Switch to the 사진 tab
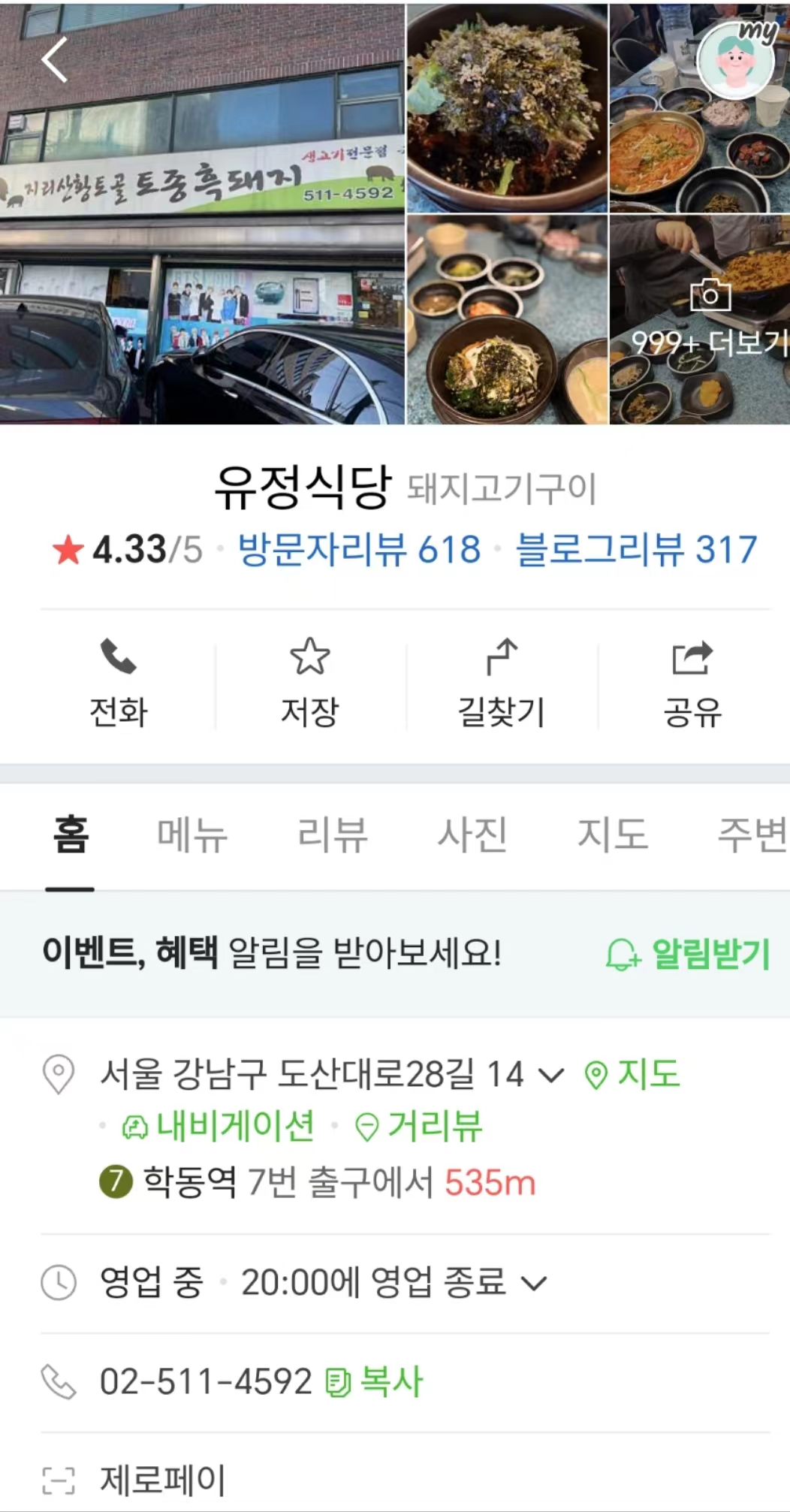 [472, 834]
